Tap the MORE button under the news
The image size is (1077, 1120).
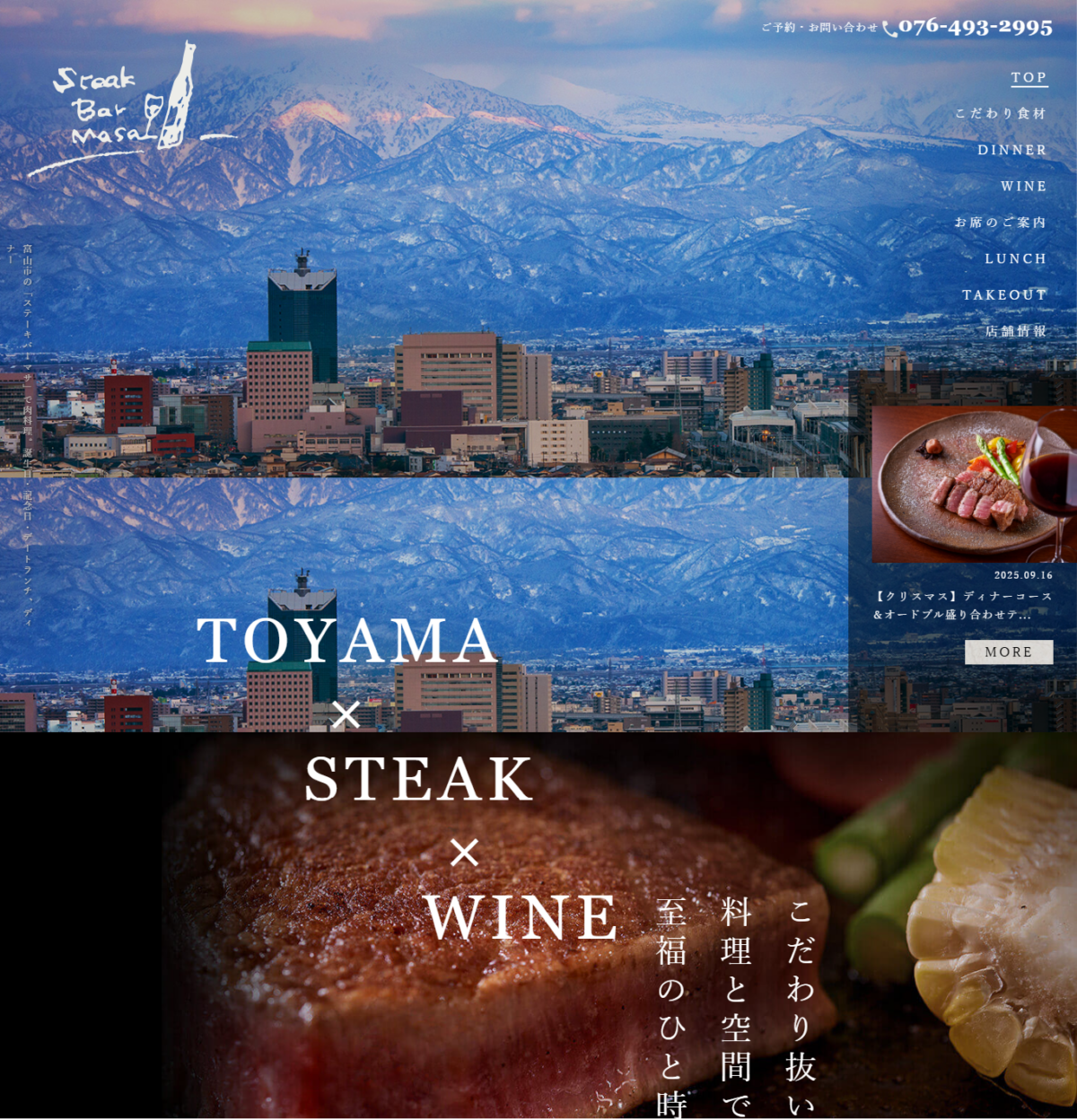(1009, 652)
